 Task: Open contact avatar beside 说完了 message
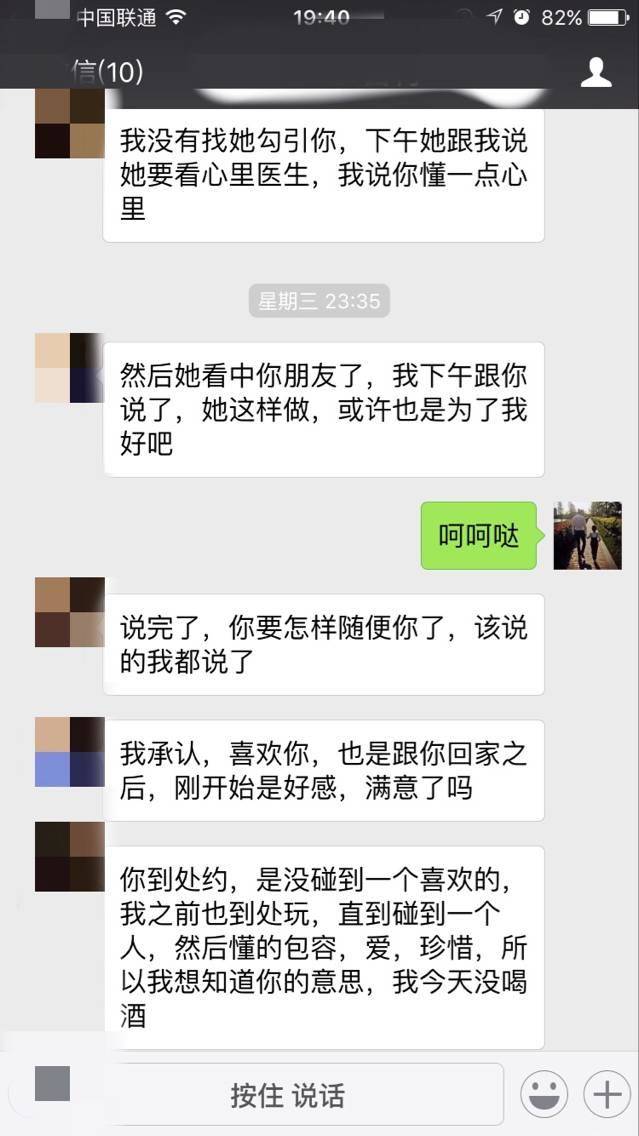click(69, 612)
